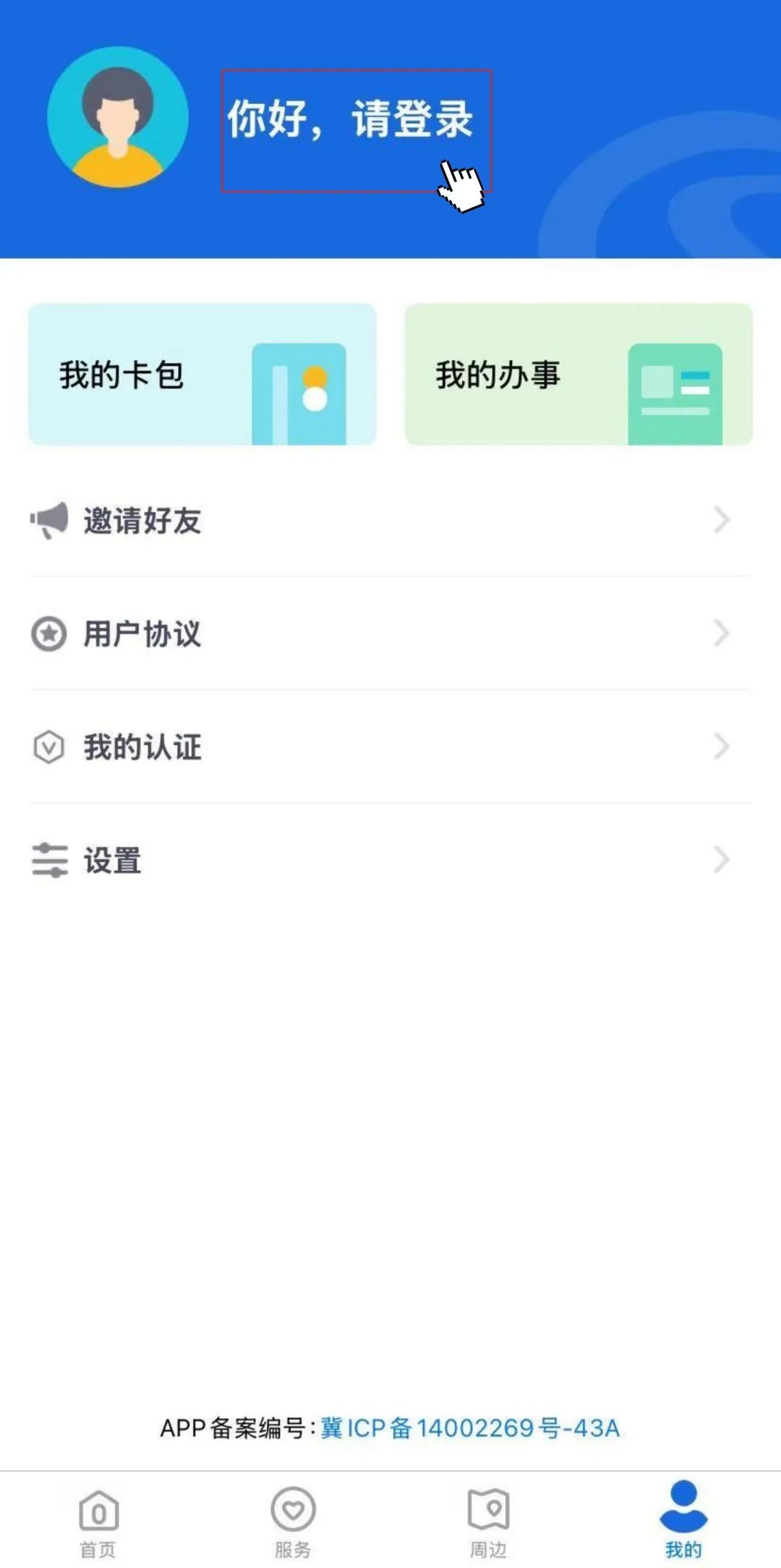Select the shield icon beside 我的认证

(48, 748)
